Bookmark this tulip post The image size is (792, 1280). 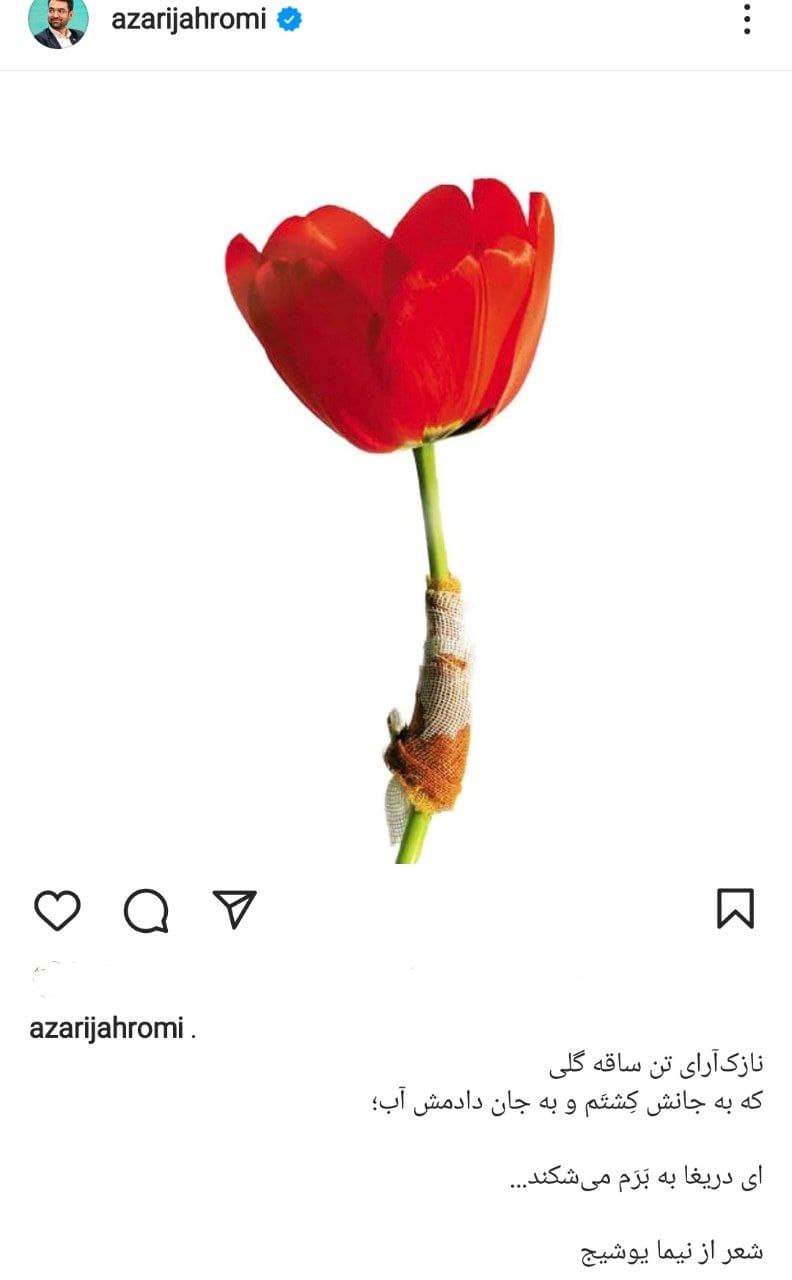click(735, 909)
